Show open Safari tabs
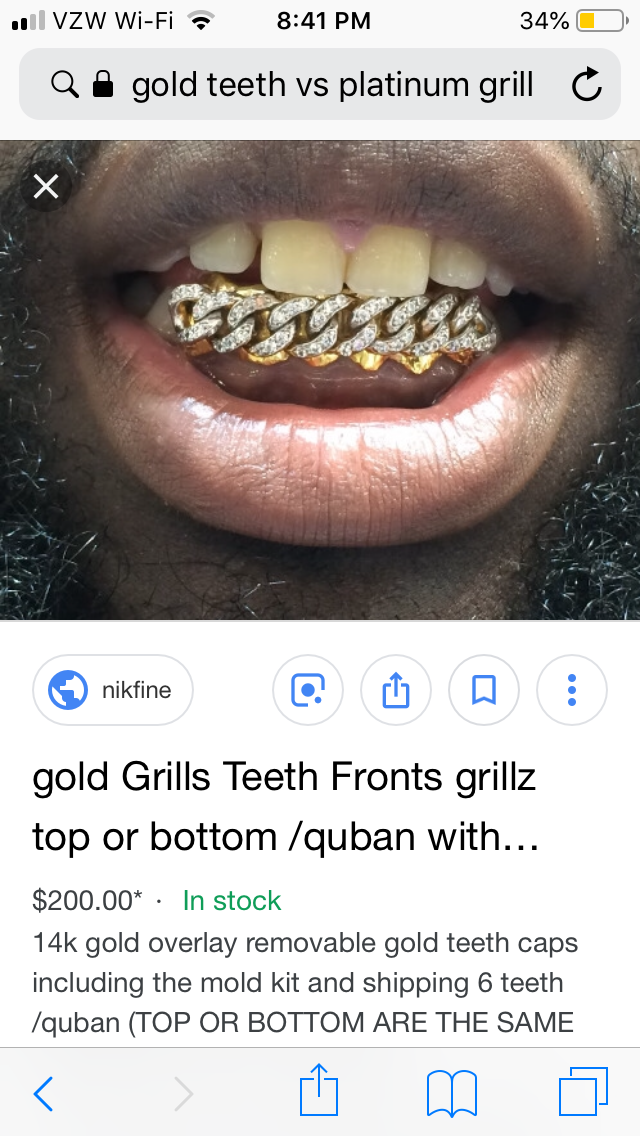The width and height of the screenshot is (640, 1136). [583, 1092]
